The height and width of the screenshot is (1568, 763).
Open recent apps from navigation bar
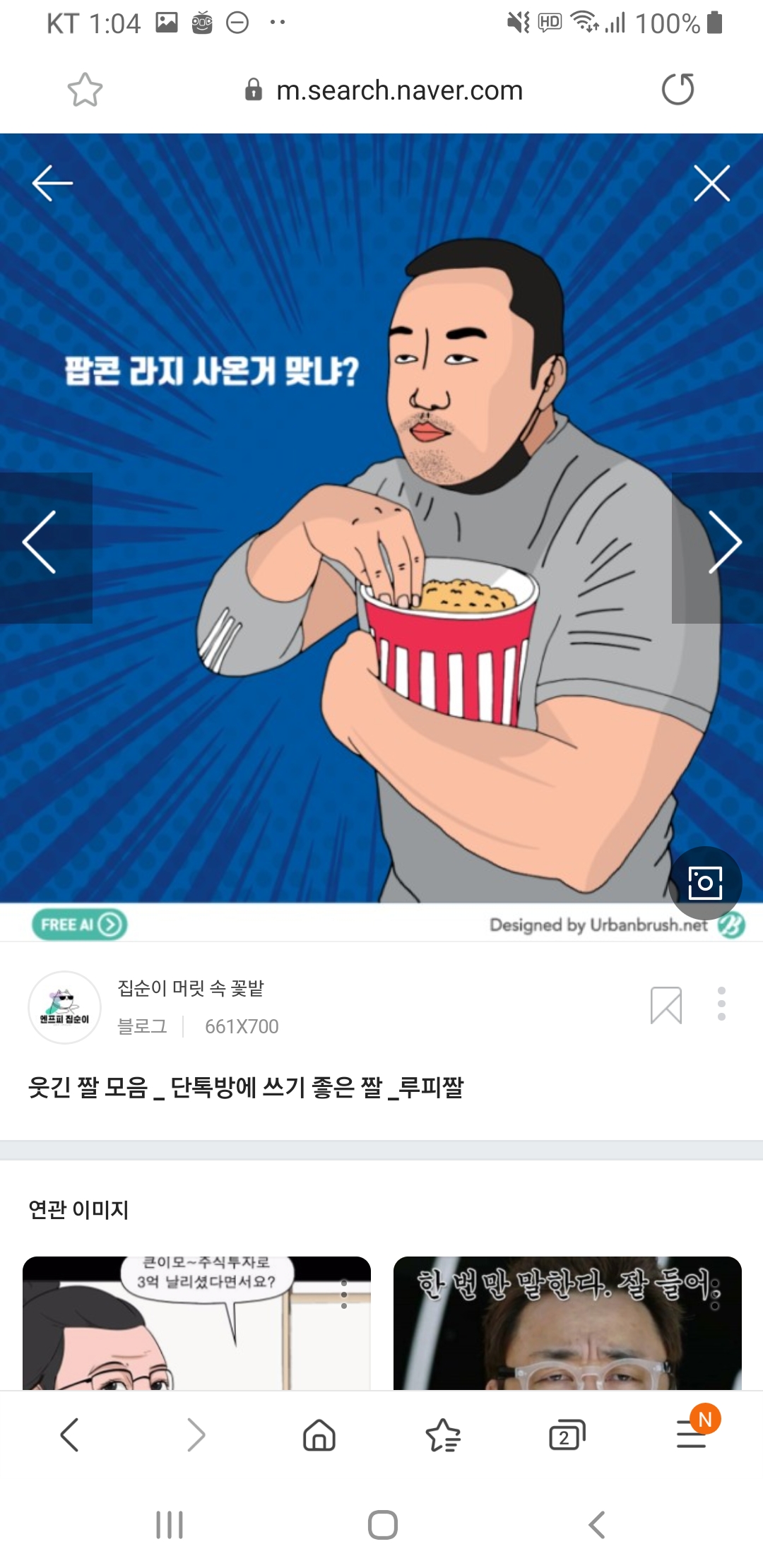click(x=170, y=1525)
